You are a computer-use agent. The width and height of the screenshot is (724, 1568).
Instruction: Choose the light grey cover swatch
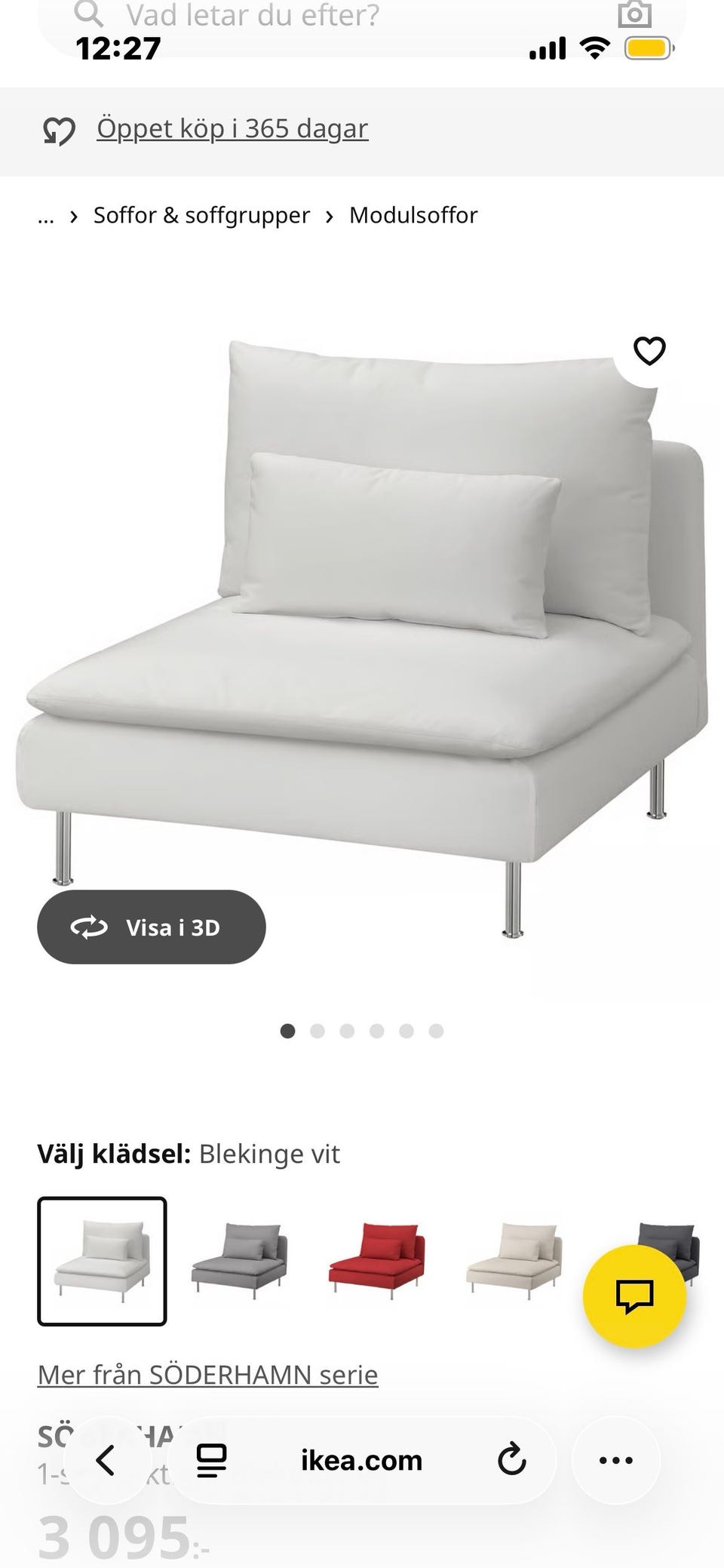click(x=239, y=1261)
